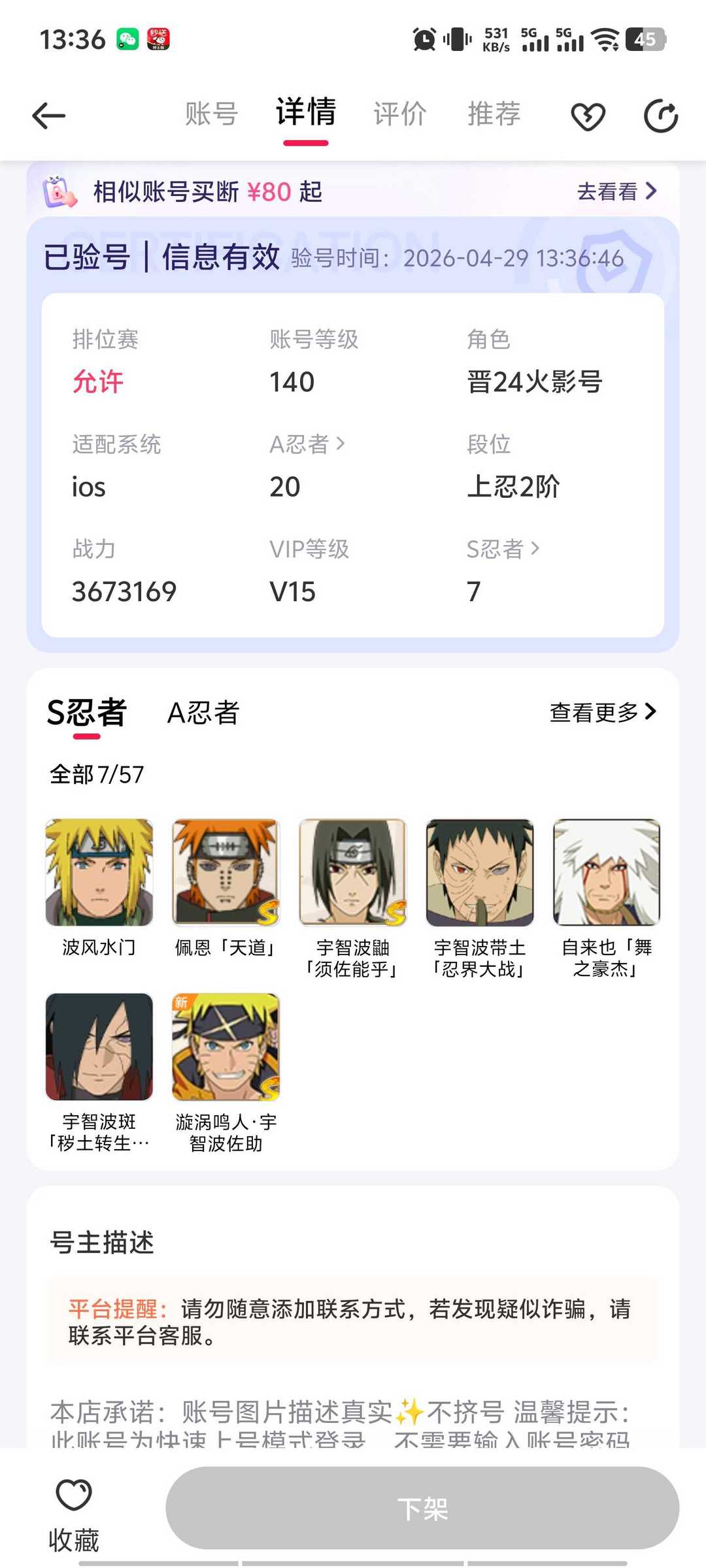Image resolution: width=706 pixels, height=1568 pixels.
Task: Tap the 推荐 tab at the top
Action: pos(494,115)
